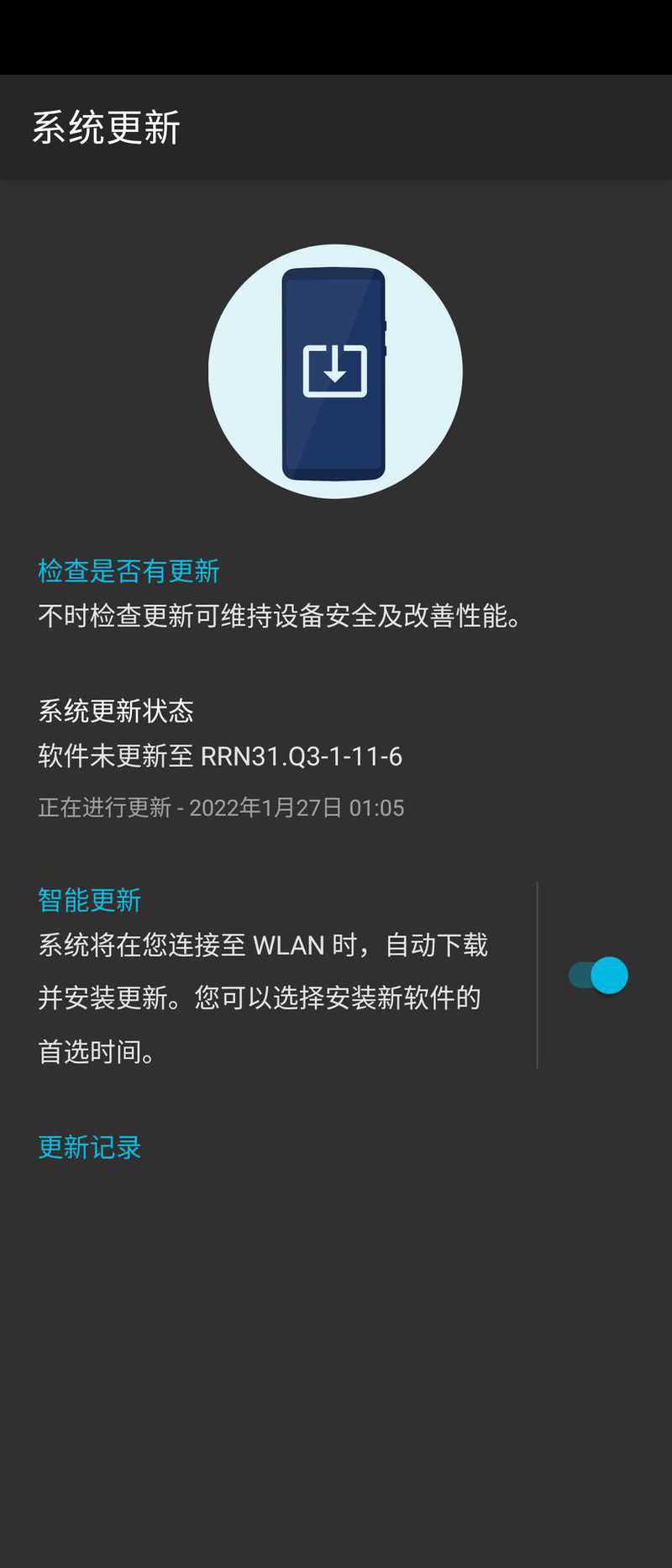Turn off the 智能更新 switch
The height and width of the screenshot is (1568, 672).
click(599, 976)
